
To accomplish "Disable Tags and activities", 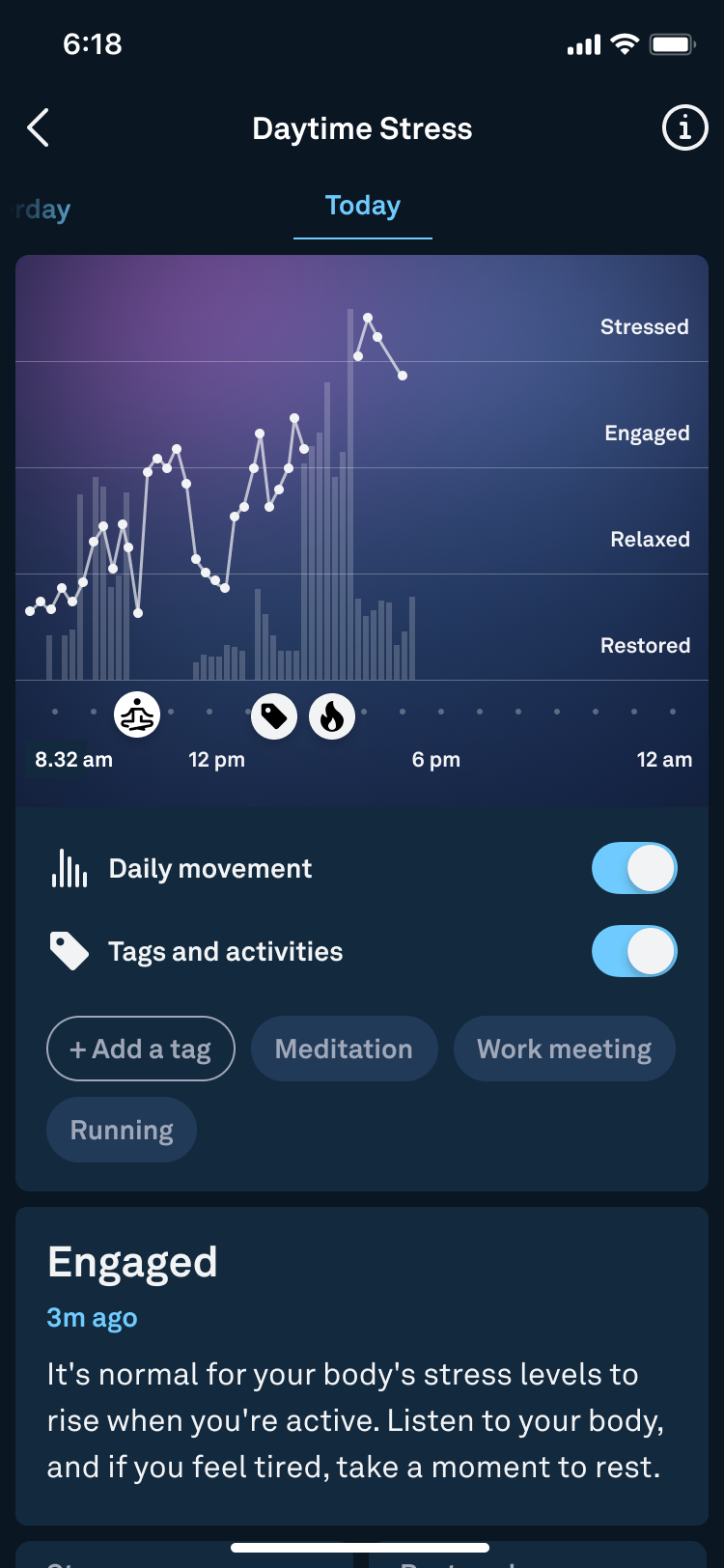I will (x=634, y=951).
